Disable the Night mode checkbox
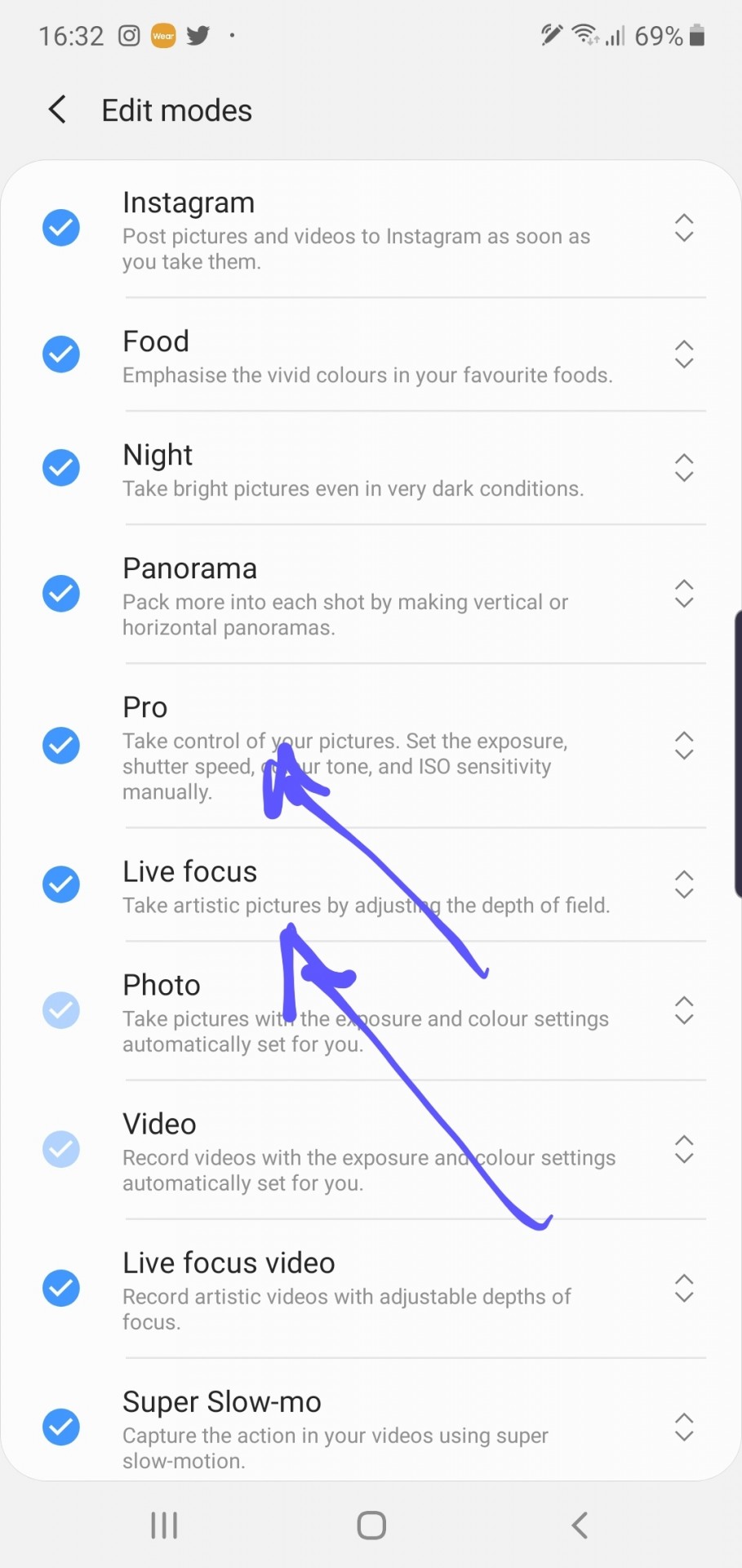This screenshot has height=1568, width=742. point(61,468)
